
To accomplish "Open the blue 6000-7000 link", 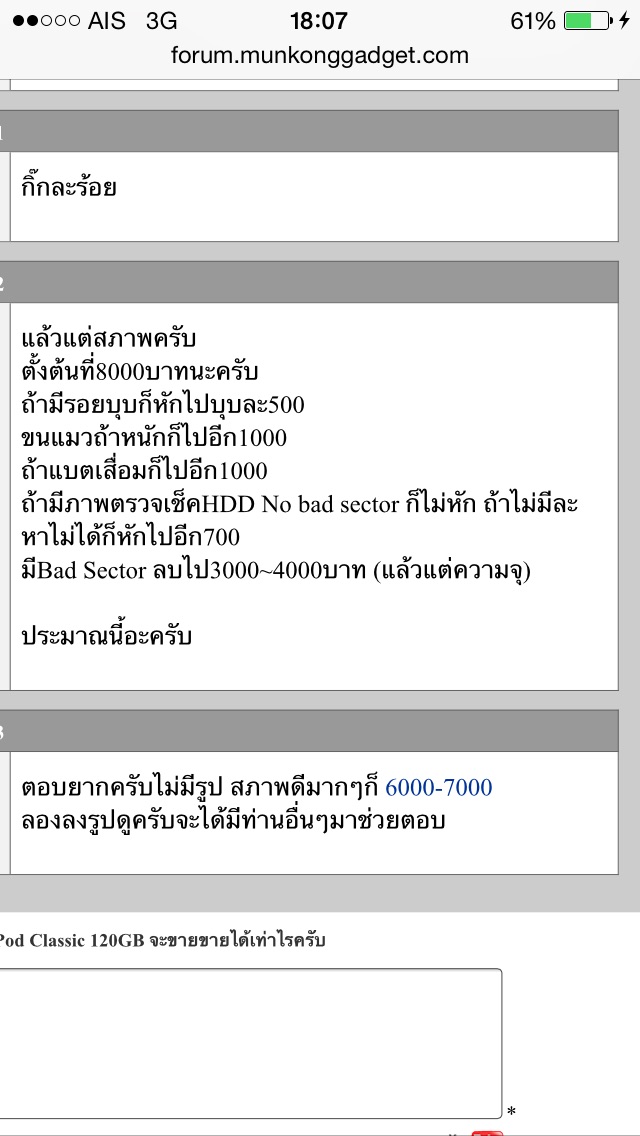I will pos(438,788).
